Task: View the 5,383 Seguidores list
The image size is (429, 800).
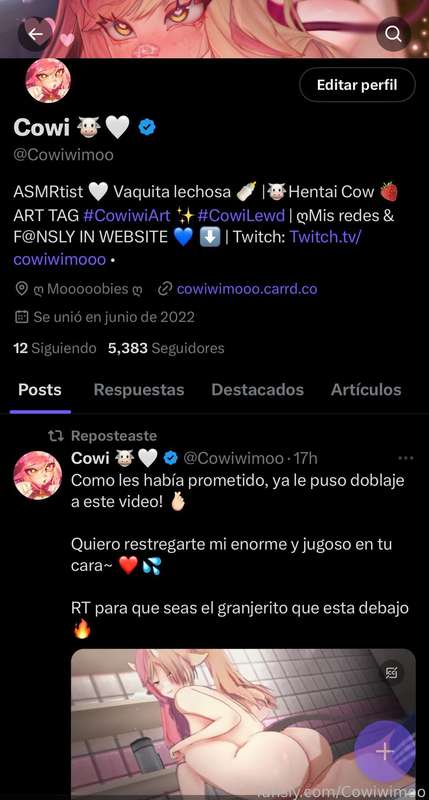Action: click(166, 348)
